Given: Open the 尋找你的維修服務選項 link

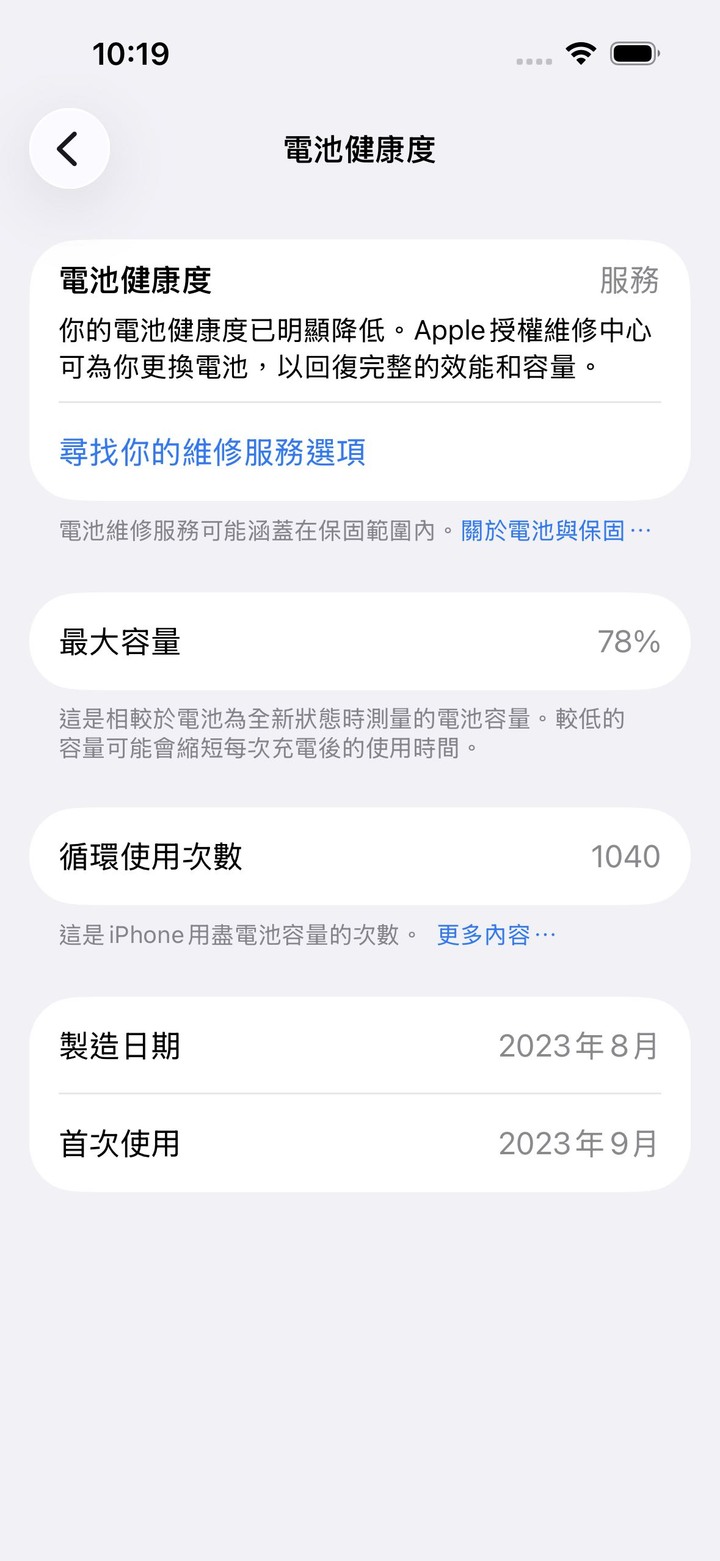Looking at the screenshot, I should (212, 452).
